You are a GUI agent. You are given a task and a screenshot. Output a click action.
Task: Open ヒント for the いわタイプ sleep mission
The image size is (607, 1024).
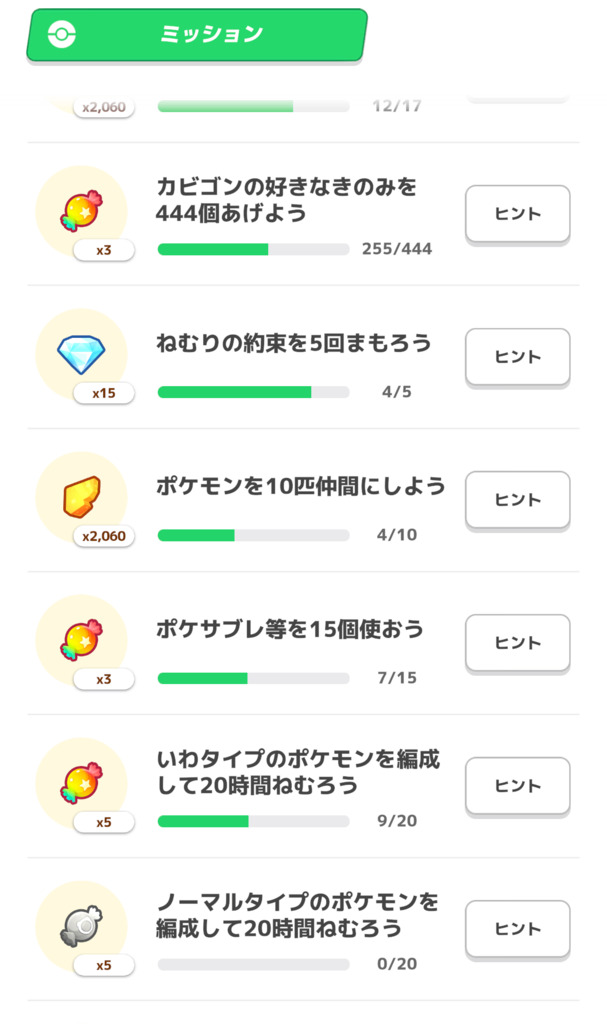[517, 785]
